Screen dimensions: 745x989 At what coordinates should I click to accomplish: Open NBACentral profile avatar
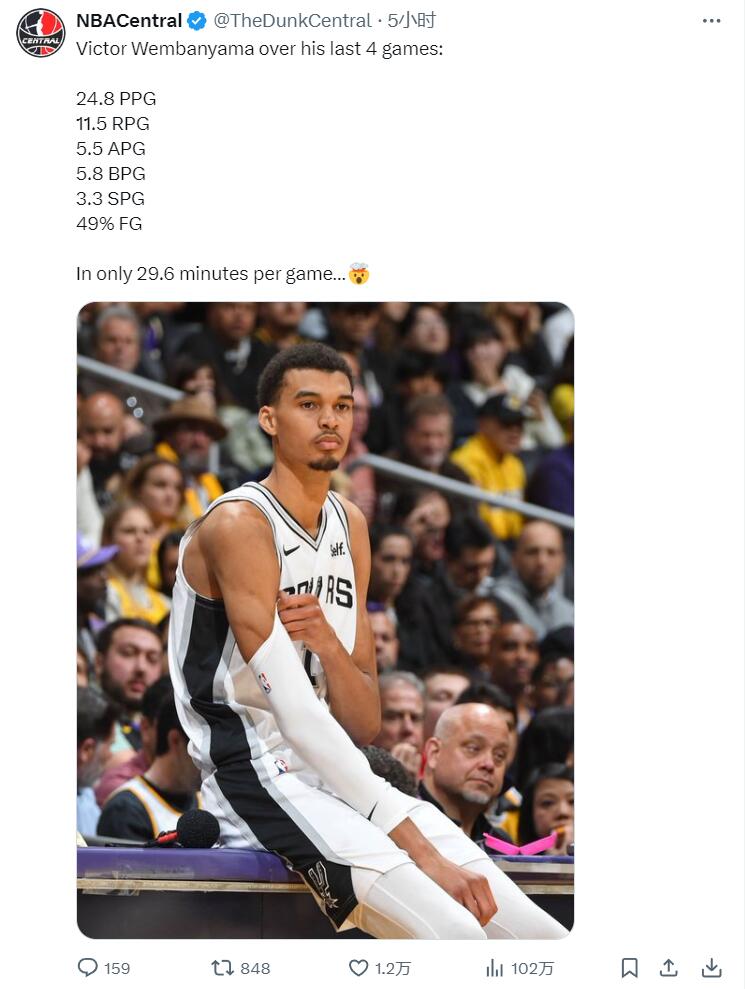(x=41, y=32)
